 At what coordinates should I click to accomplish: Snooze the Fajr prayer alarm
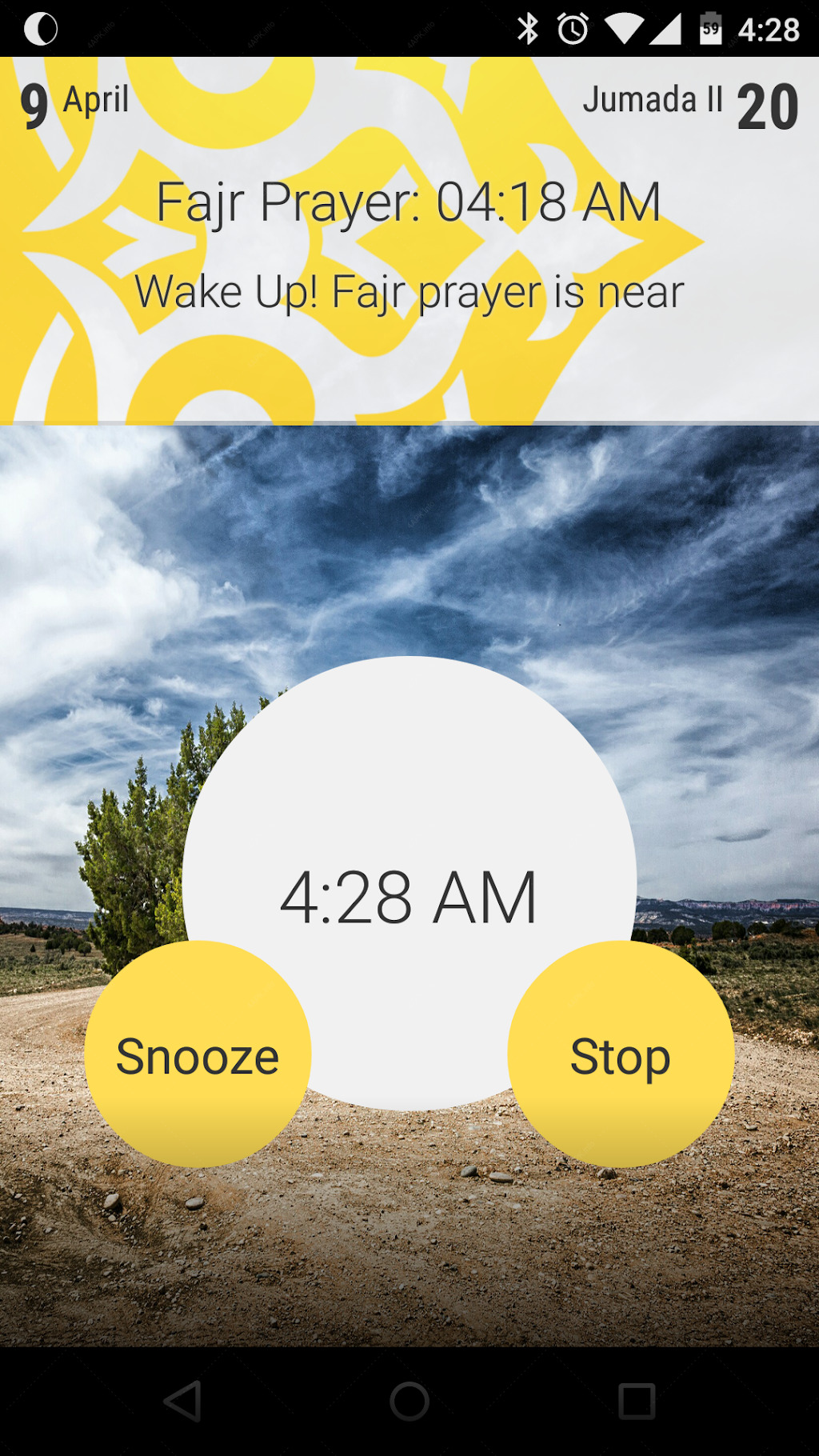[198, 1054]
